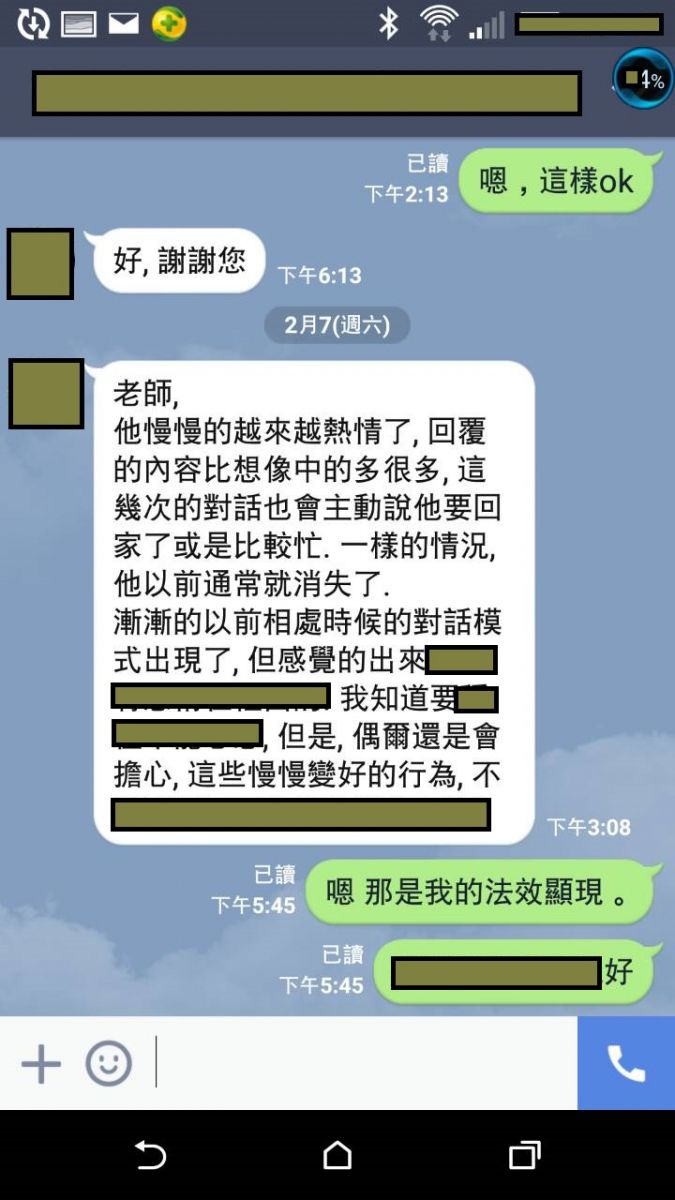Start a voice call with phone button
This screenshot has height=1200, width=675.
(x=626, y=1064)
